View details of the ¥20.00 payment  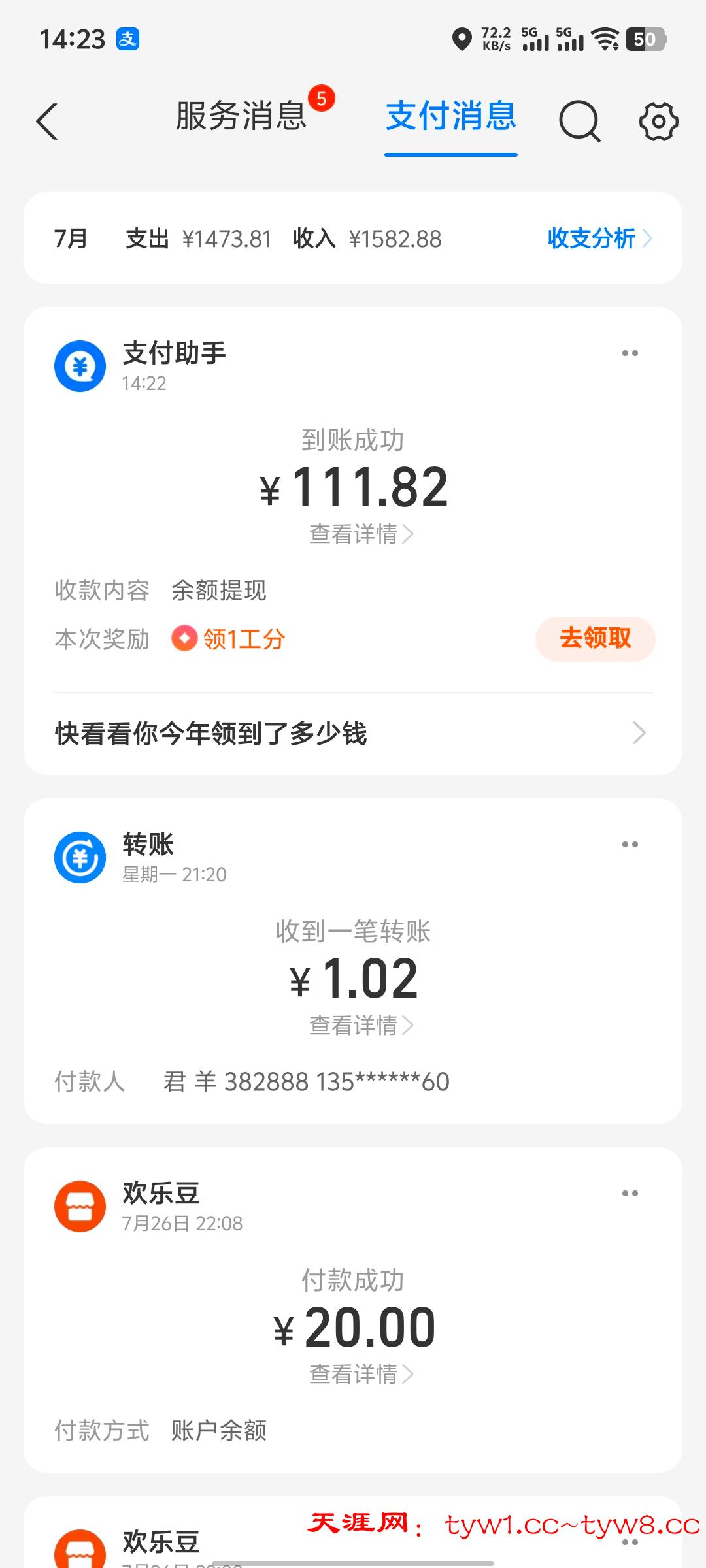(x=361, y=1374)
